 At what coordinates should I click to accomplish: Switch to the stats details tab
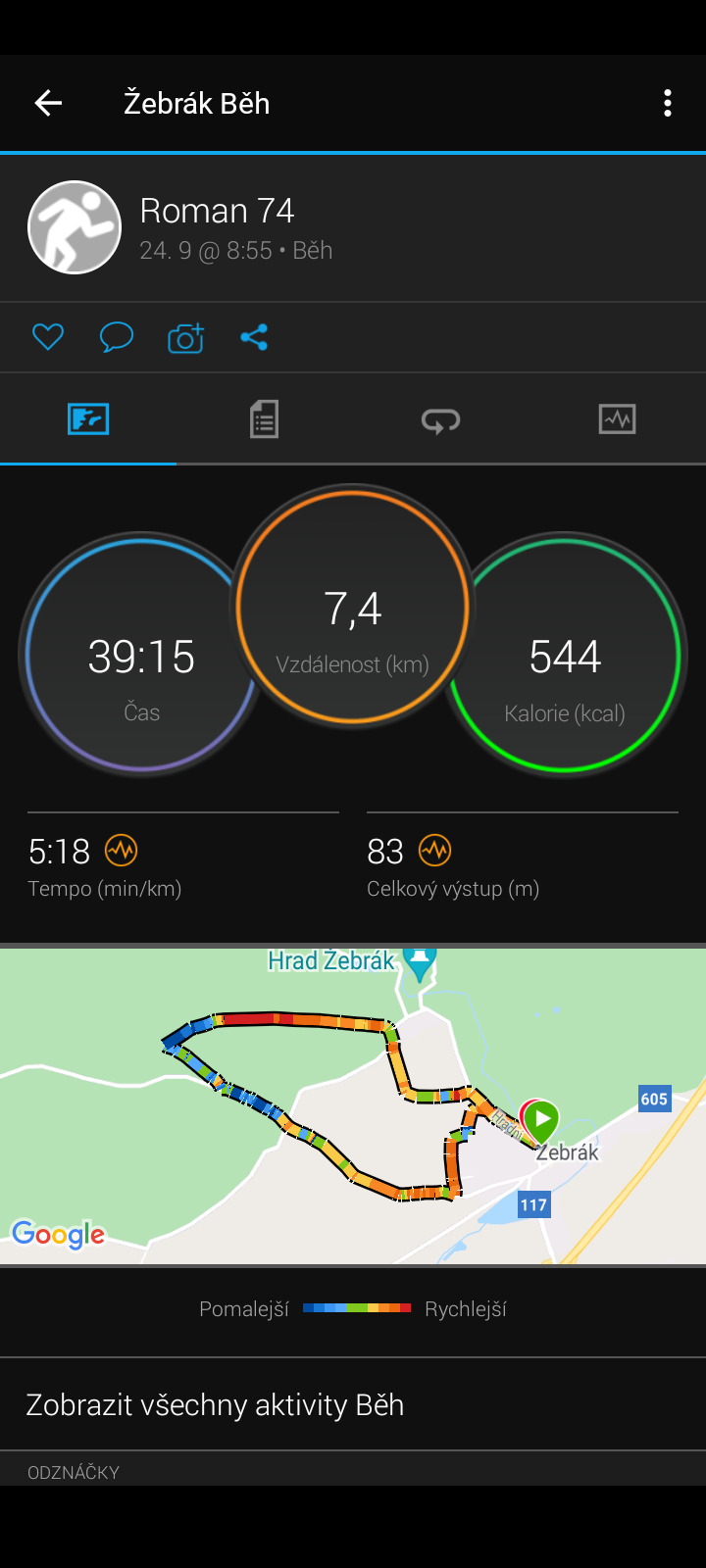pos(265,419)
